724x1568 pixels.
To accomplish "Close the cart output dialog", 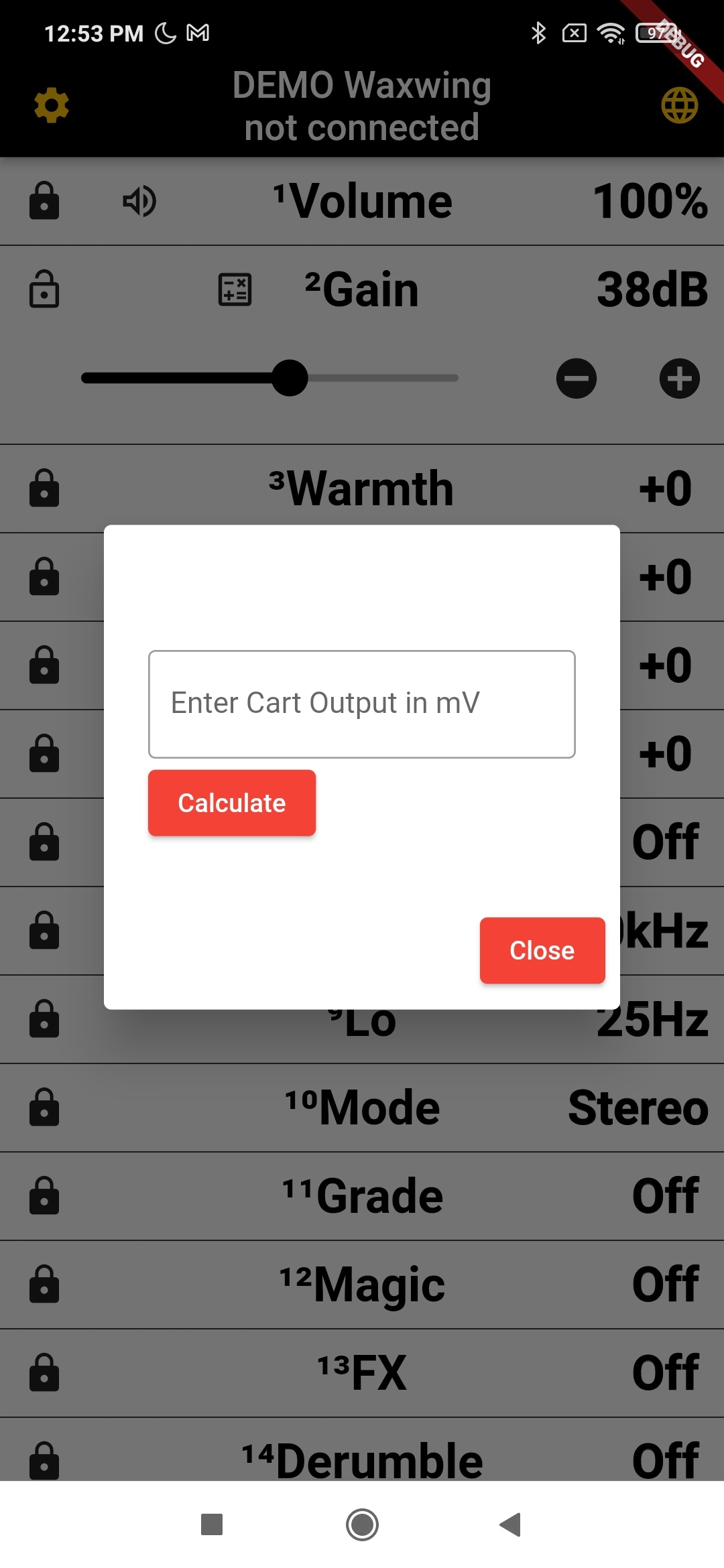I will pos(542,950).
